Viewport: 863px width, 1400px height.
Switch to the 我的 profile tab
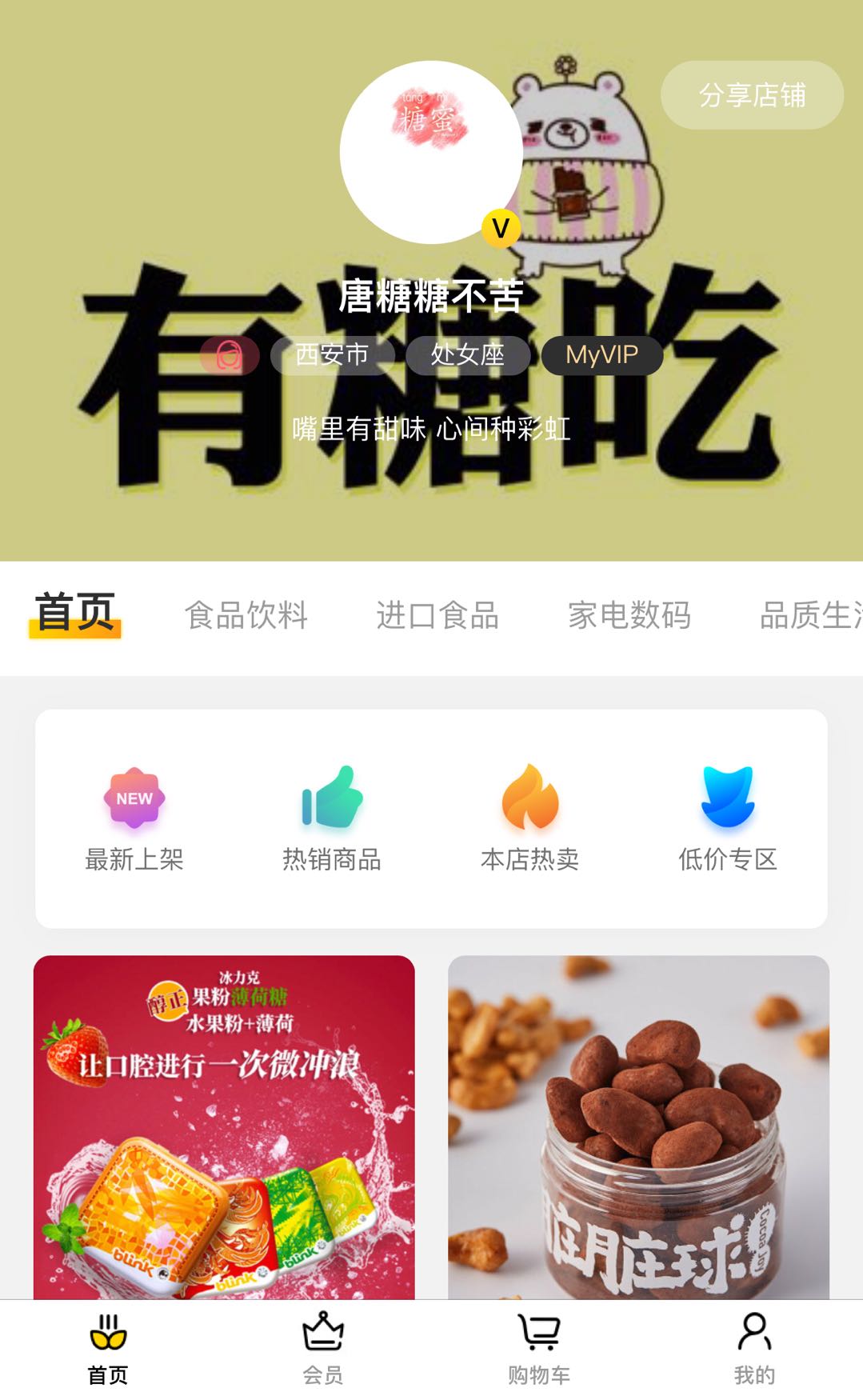coord(754,1349)
